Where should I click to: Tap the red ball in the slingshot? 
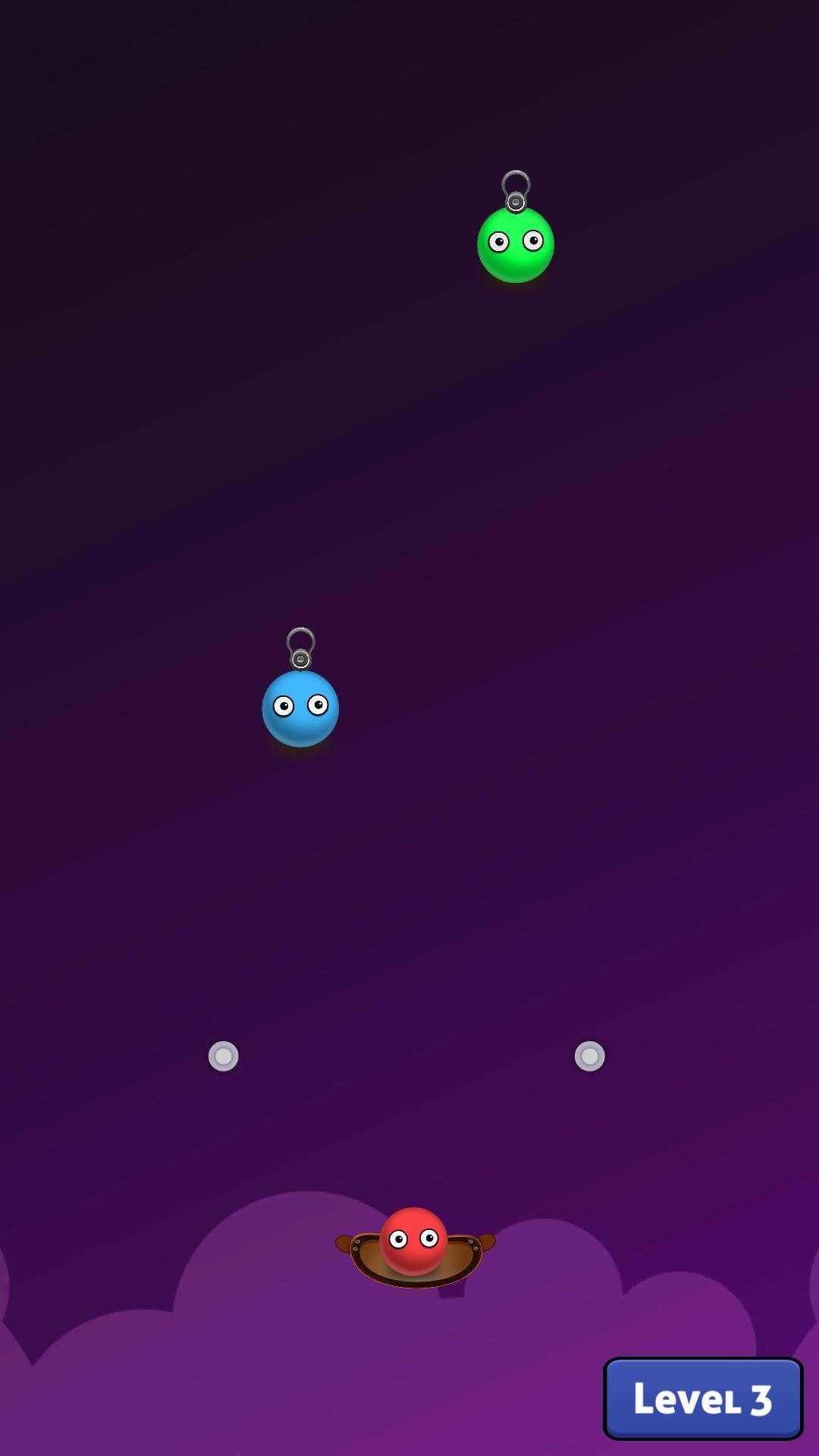point(413,1241)
